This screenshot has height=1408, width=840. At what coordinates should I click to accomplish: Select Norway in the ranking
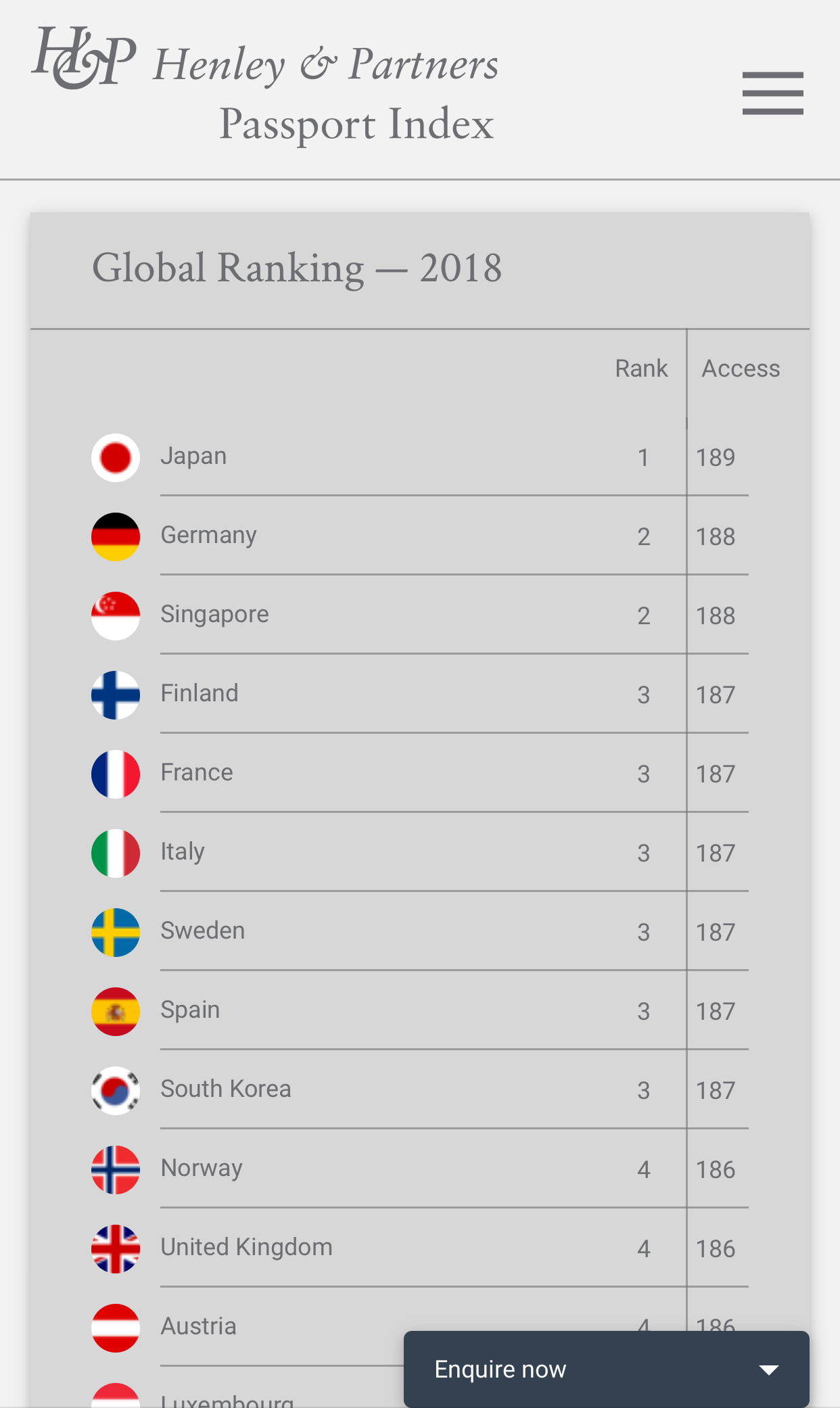[419, 1169]
